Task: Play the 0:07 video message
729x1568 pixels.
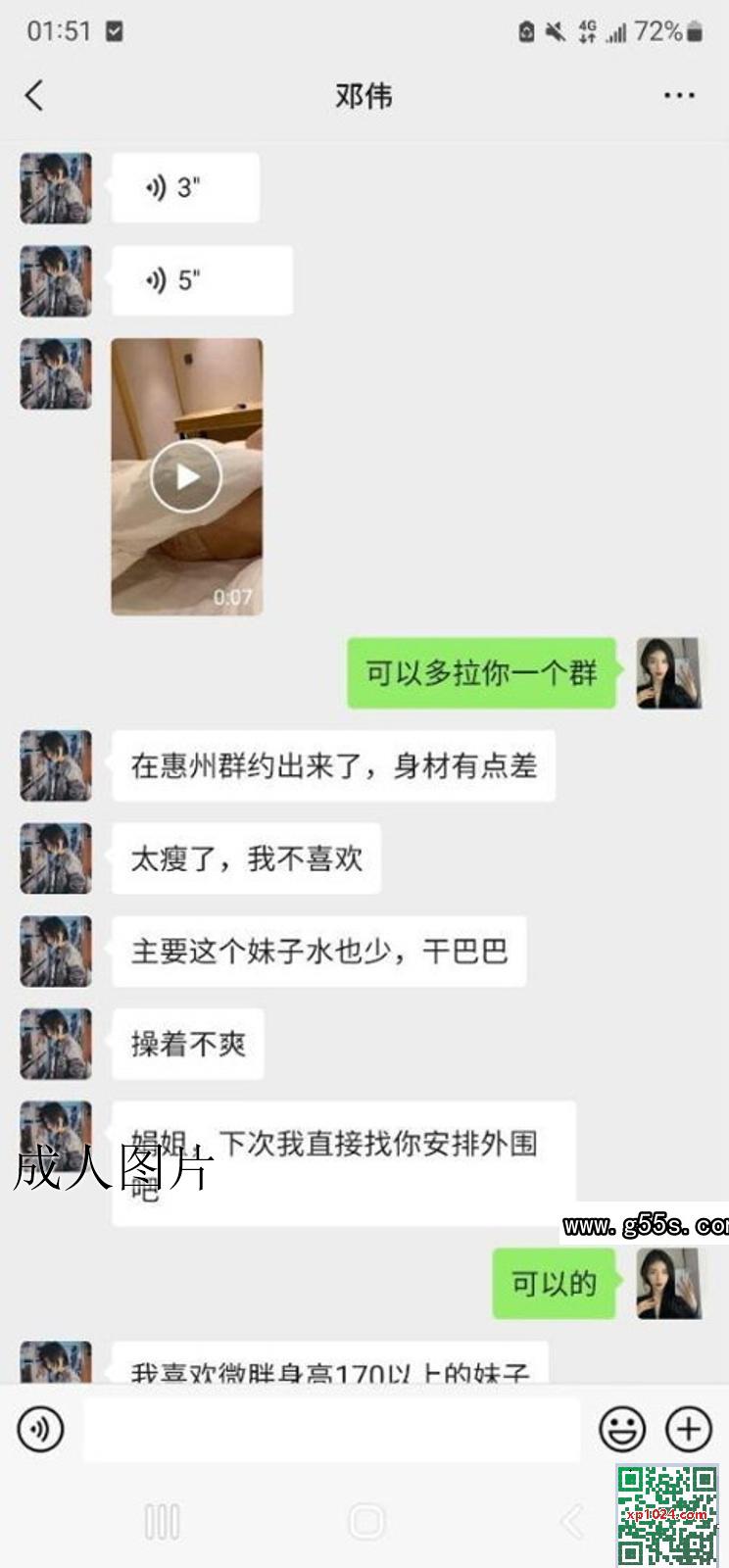Action: 186,477
